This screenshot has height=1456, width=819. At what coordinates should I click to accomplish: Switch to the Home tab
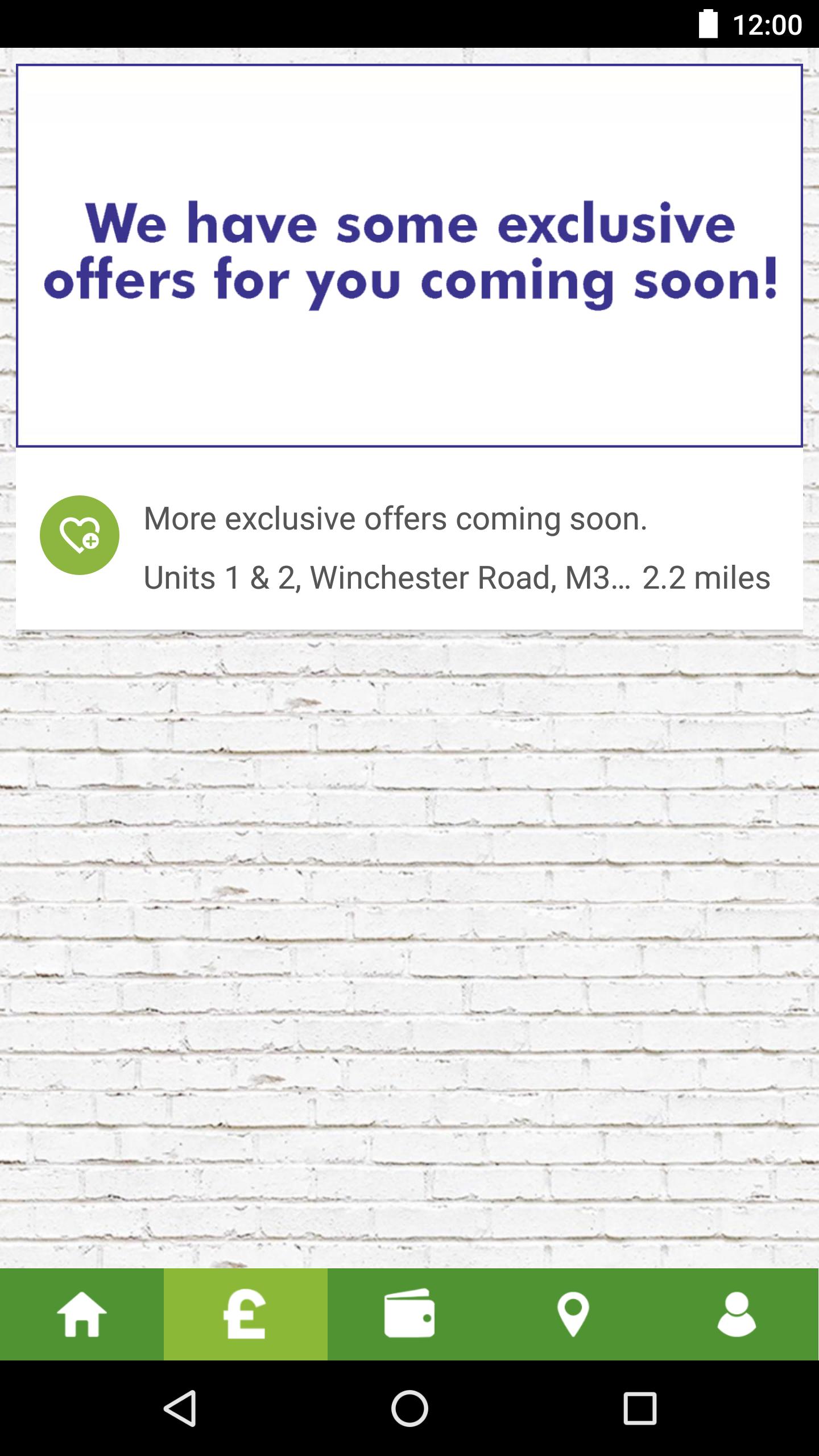[82, 1314]
